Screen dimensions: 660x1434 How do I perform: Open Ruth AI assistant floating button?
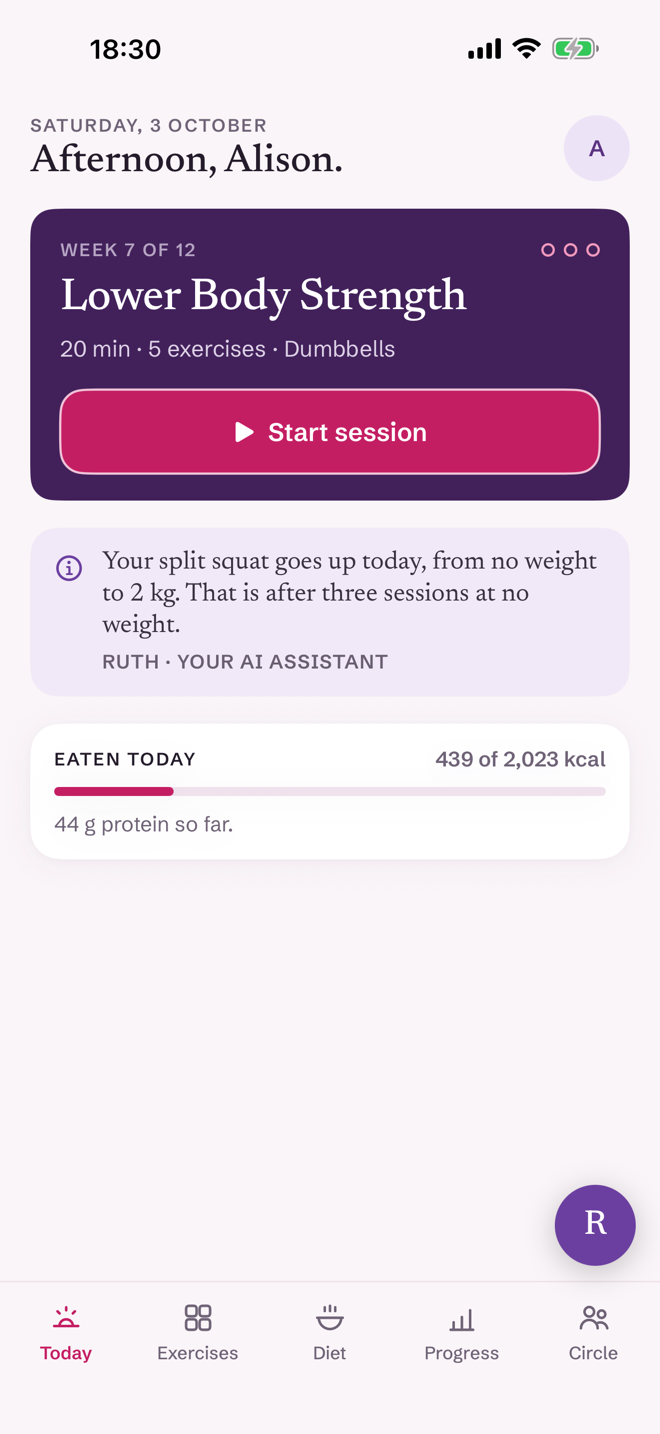click(x=595, y=1225)
